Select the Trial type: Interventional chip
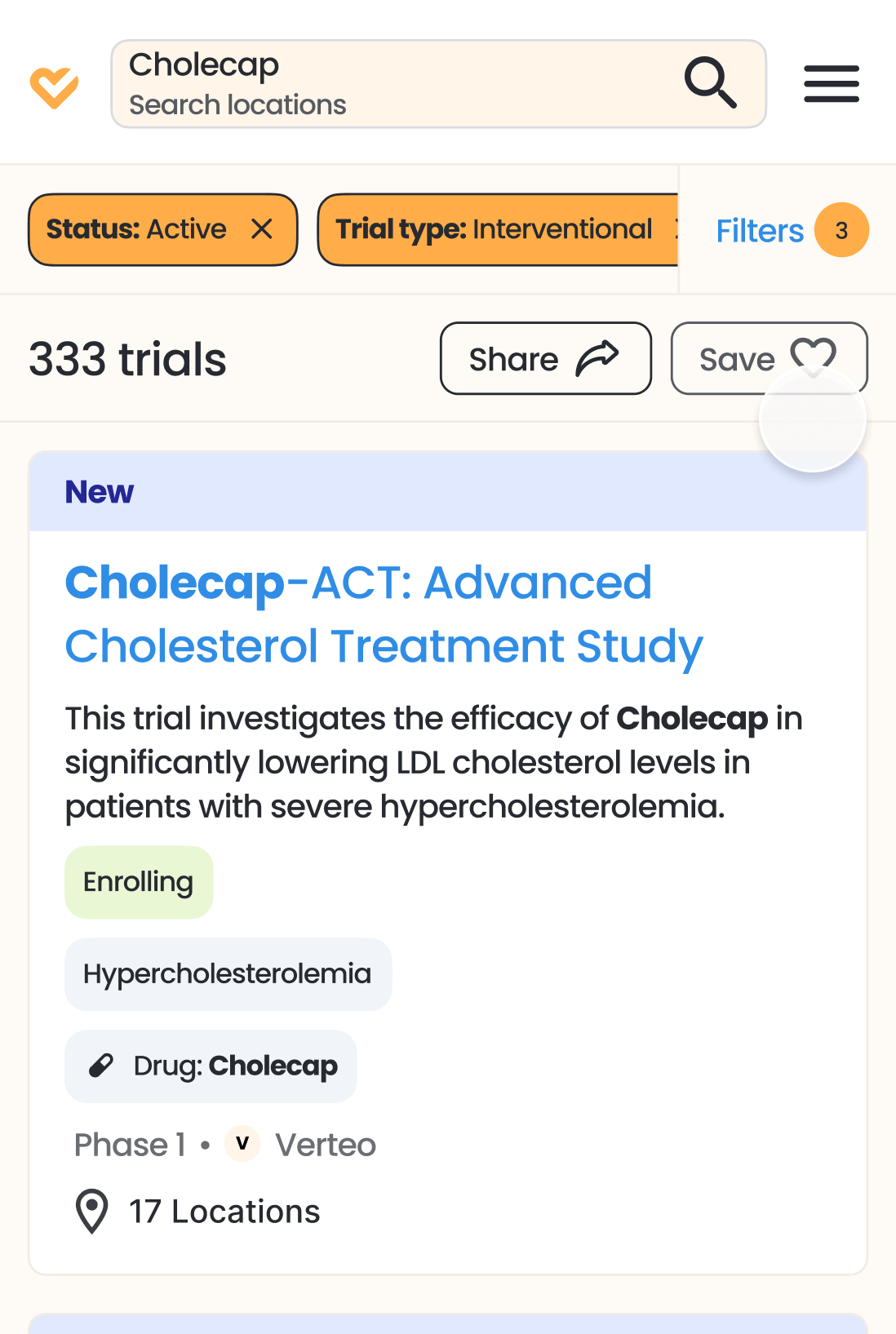This screenshot has width=896, height=1334. pos(494,229)
